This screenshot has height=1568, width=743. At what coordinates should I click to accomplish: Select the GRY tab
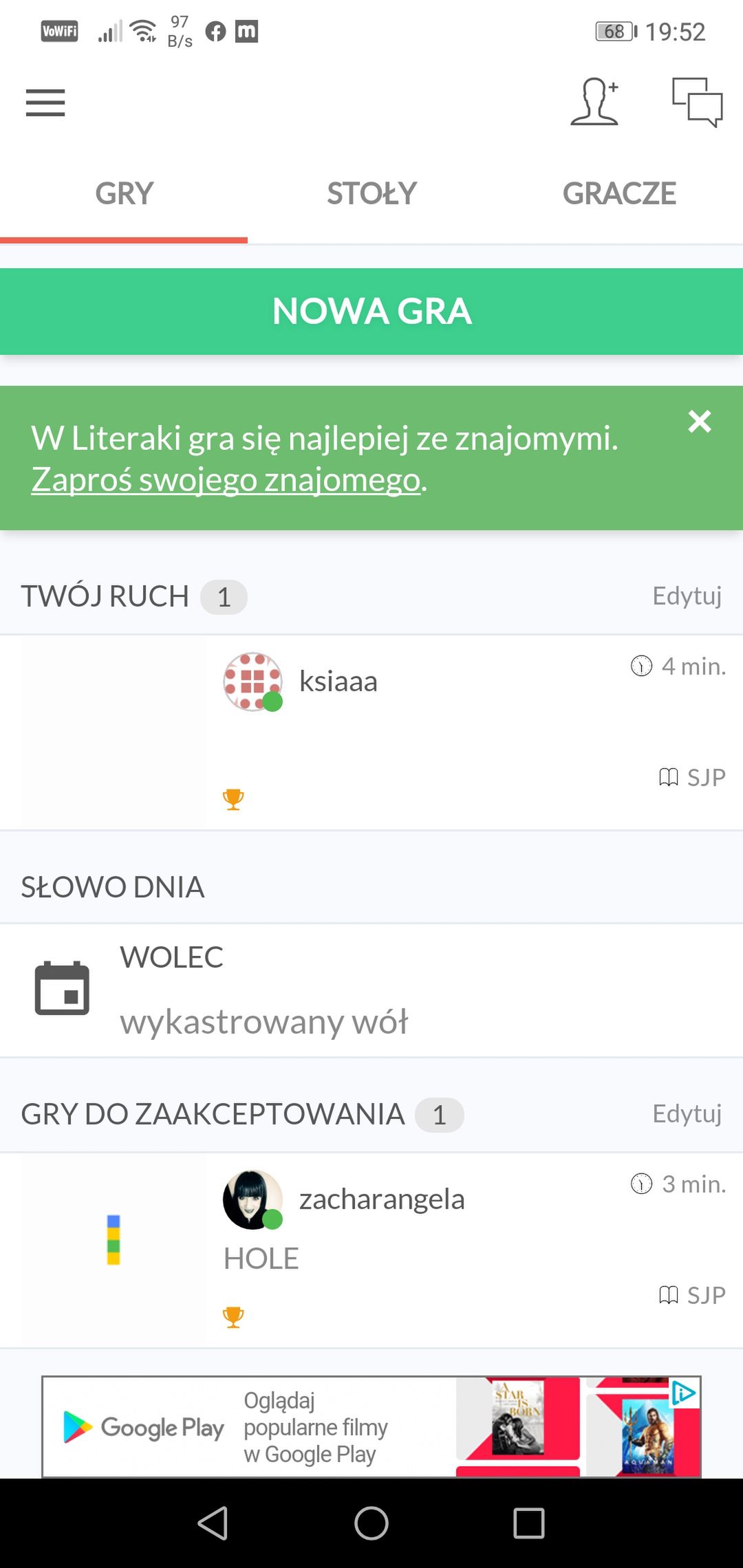click(124, 193)
